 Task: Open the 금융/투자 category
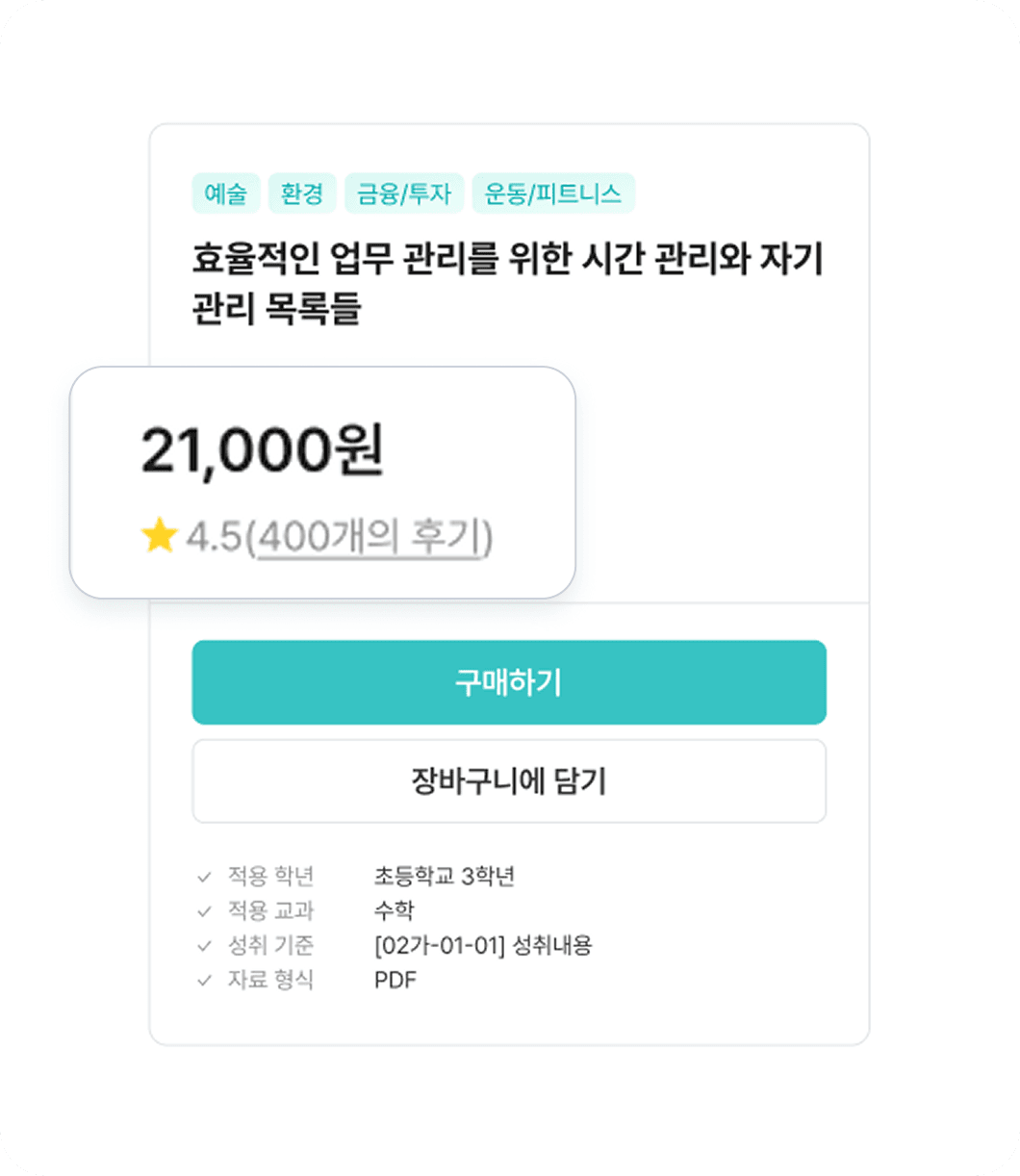pyautogui.click(x=404, y=192)
